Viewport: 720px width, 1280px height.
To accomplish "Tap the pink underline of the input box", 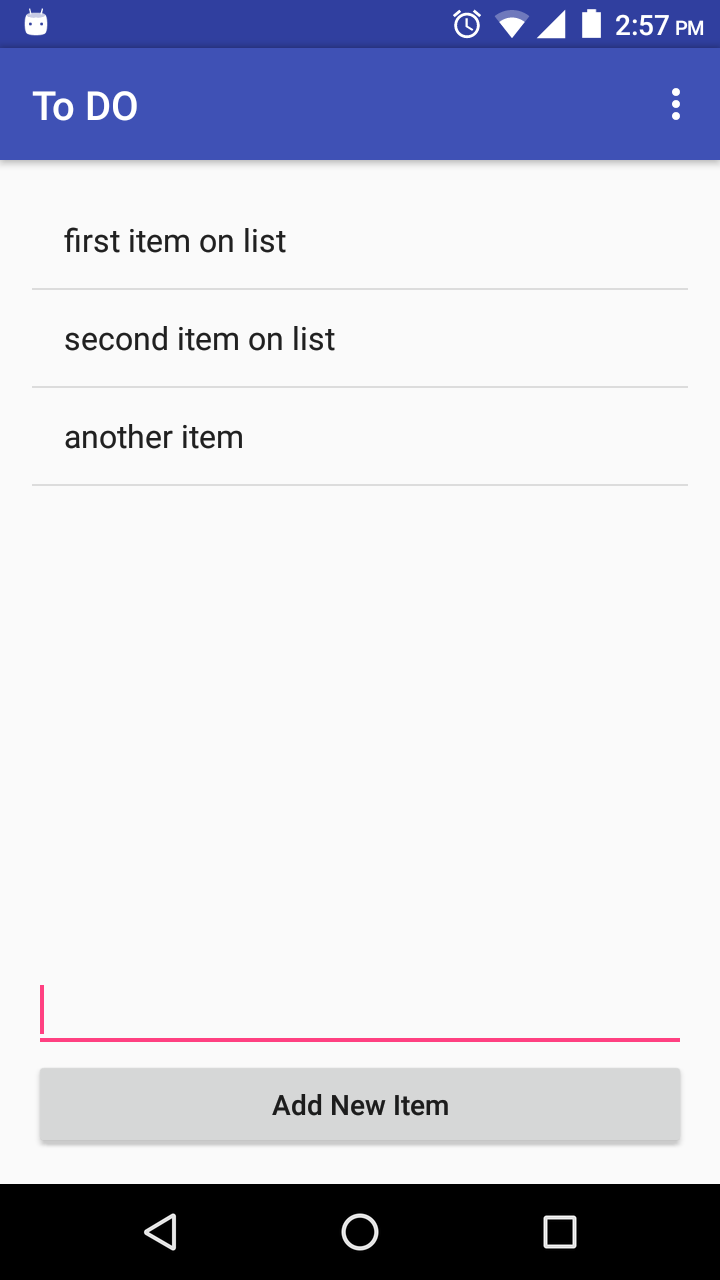I will point(360,1040).
